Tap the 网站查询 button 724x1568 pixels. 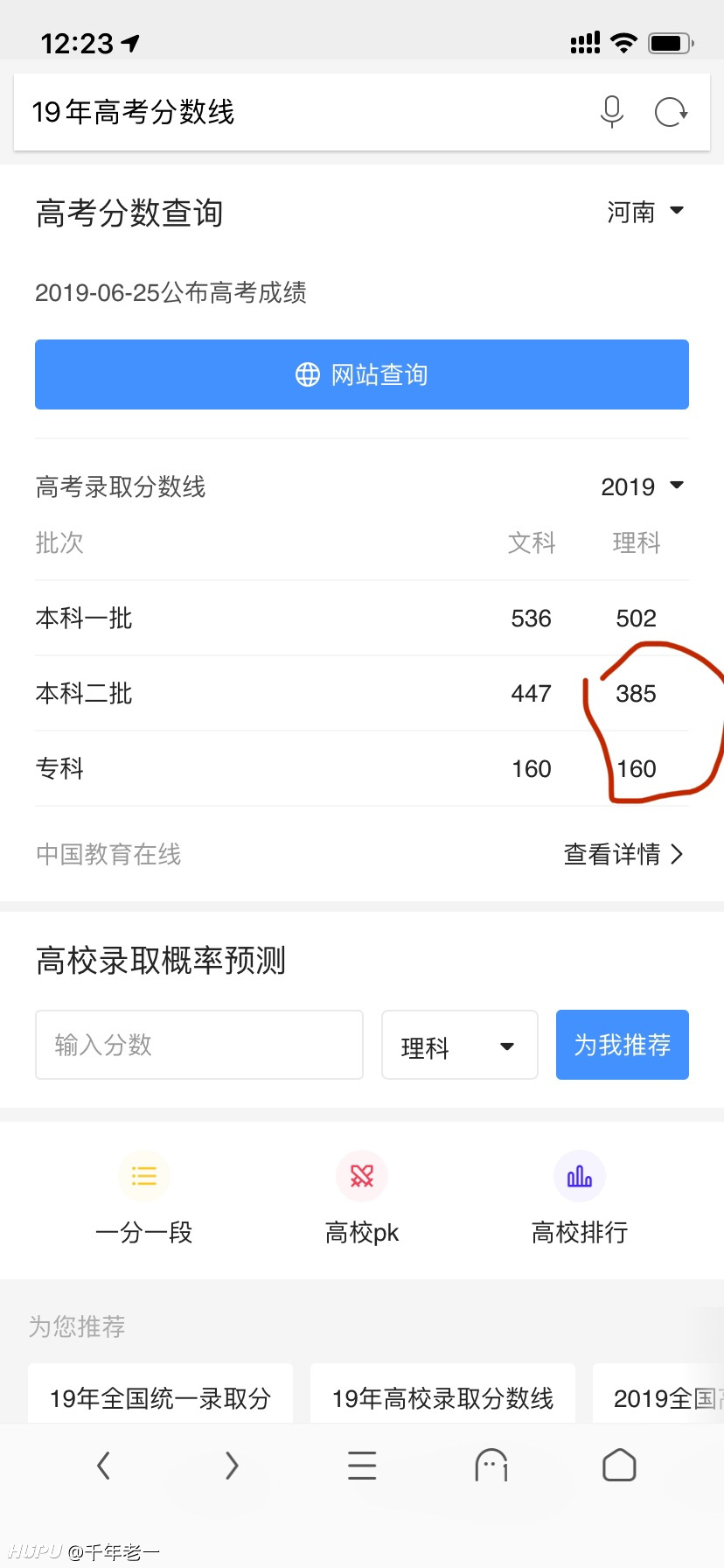[x=362, y=374]
